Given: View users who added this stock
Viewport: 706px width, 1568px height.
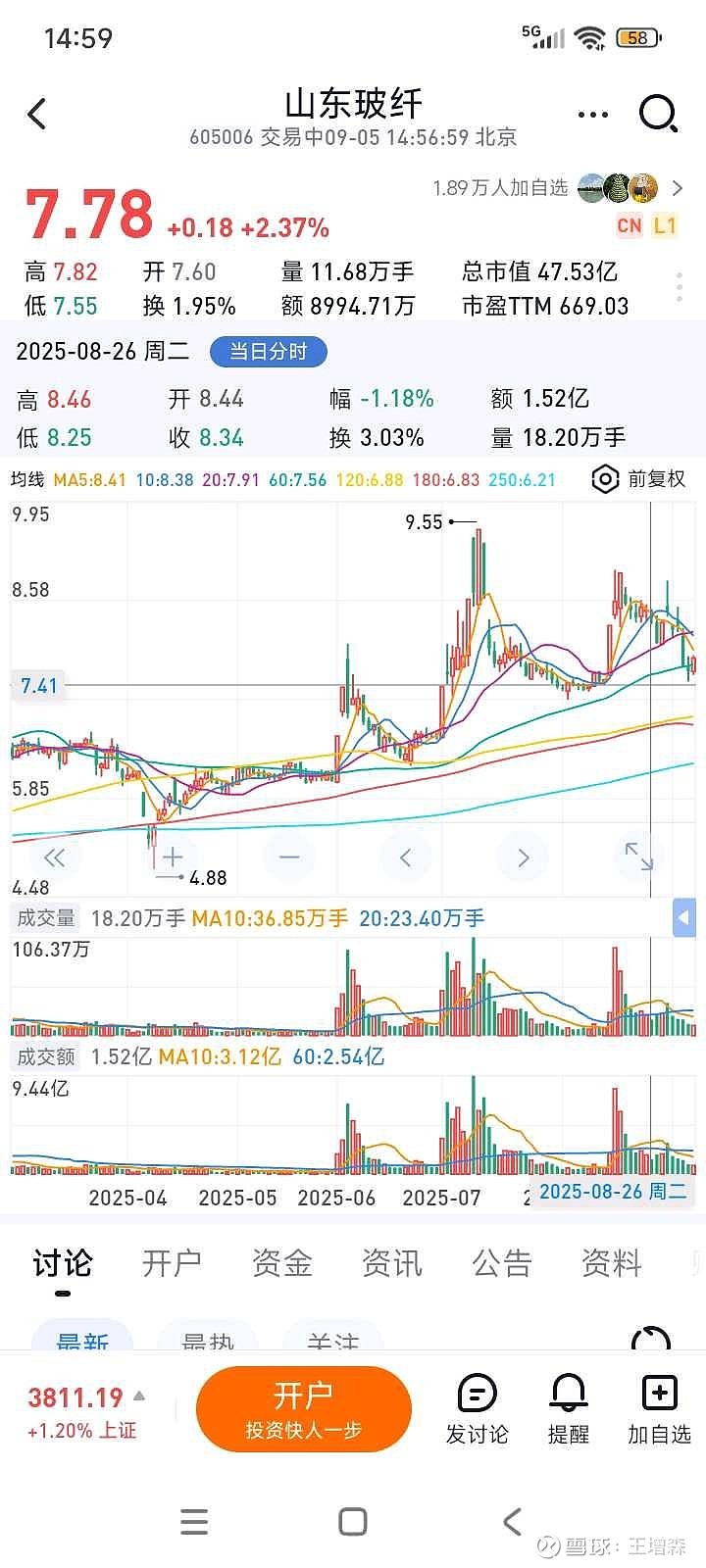Looking at the screenshot, I should (559, 187).
